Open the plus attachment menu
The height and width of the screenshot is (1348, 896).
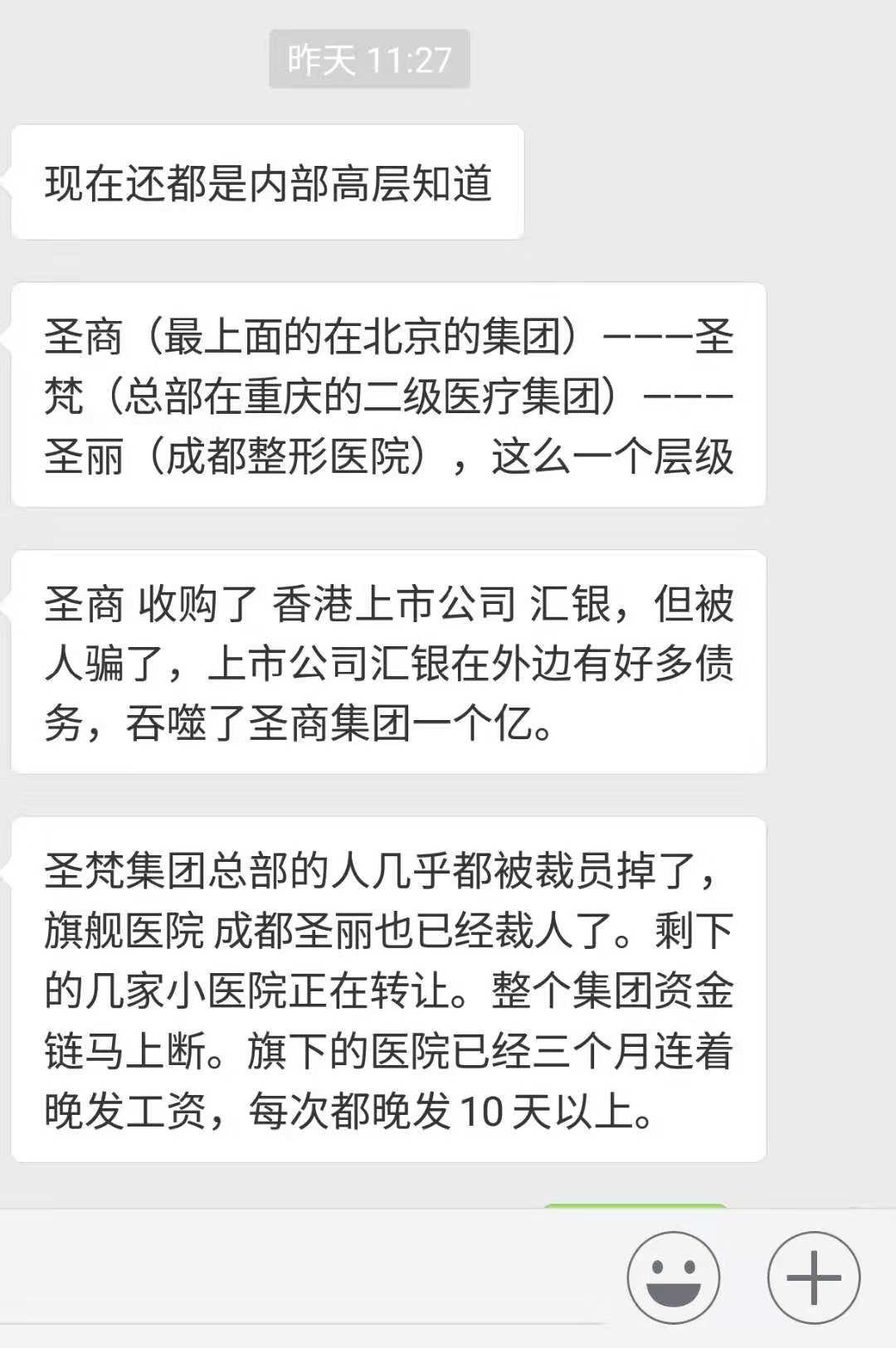813,1277
